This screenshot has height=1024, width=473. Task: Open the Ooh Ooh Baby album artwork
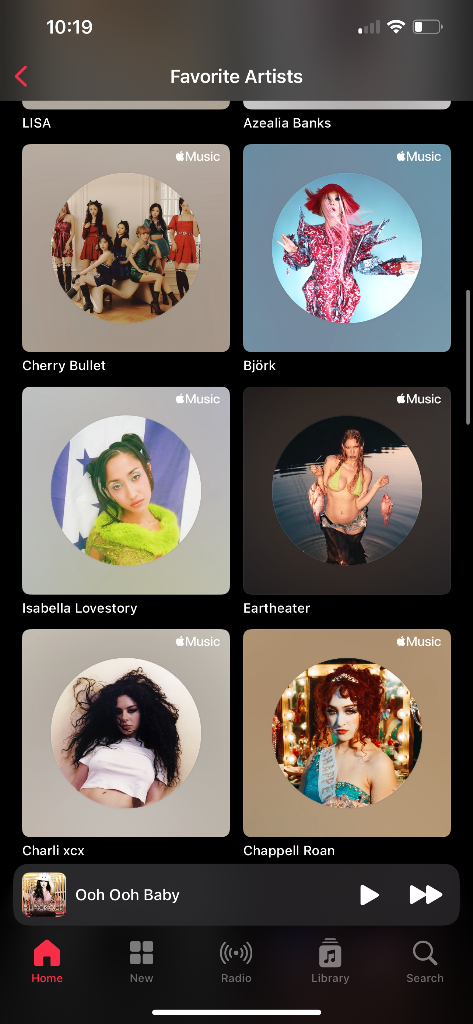(x=44, y=895)
